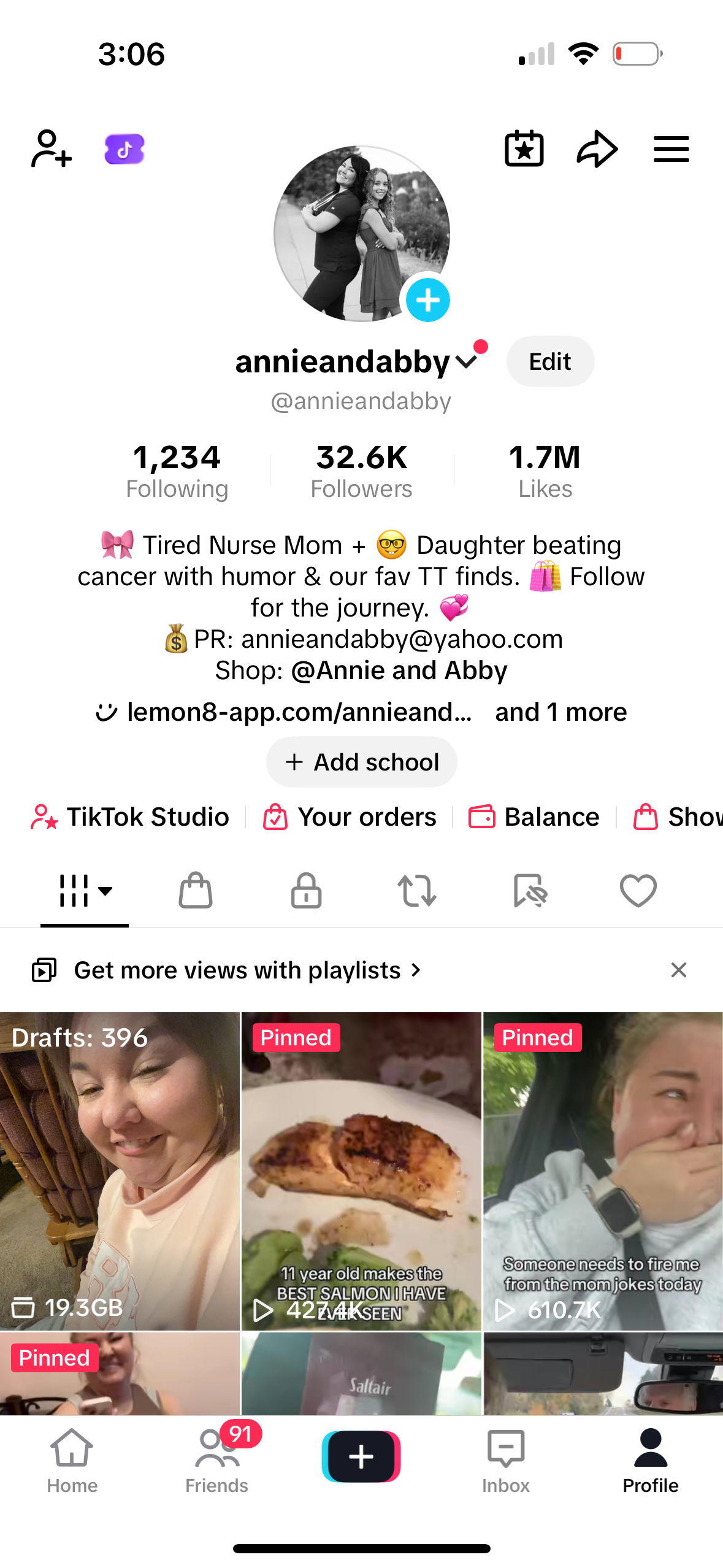Open the starred calendar icon
Viewport: 723px width, 1568px height.
click(x=524, y=148)
